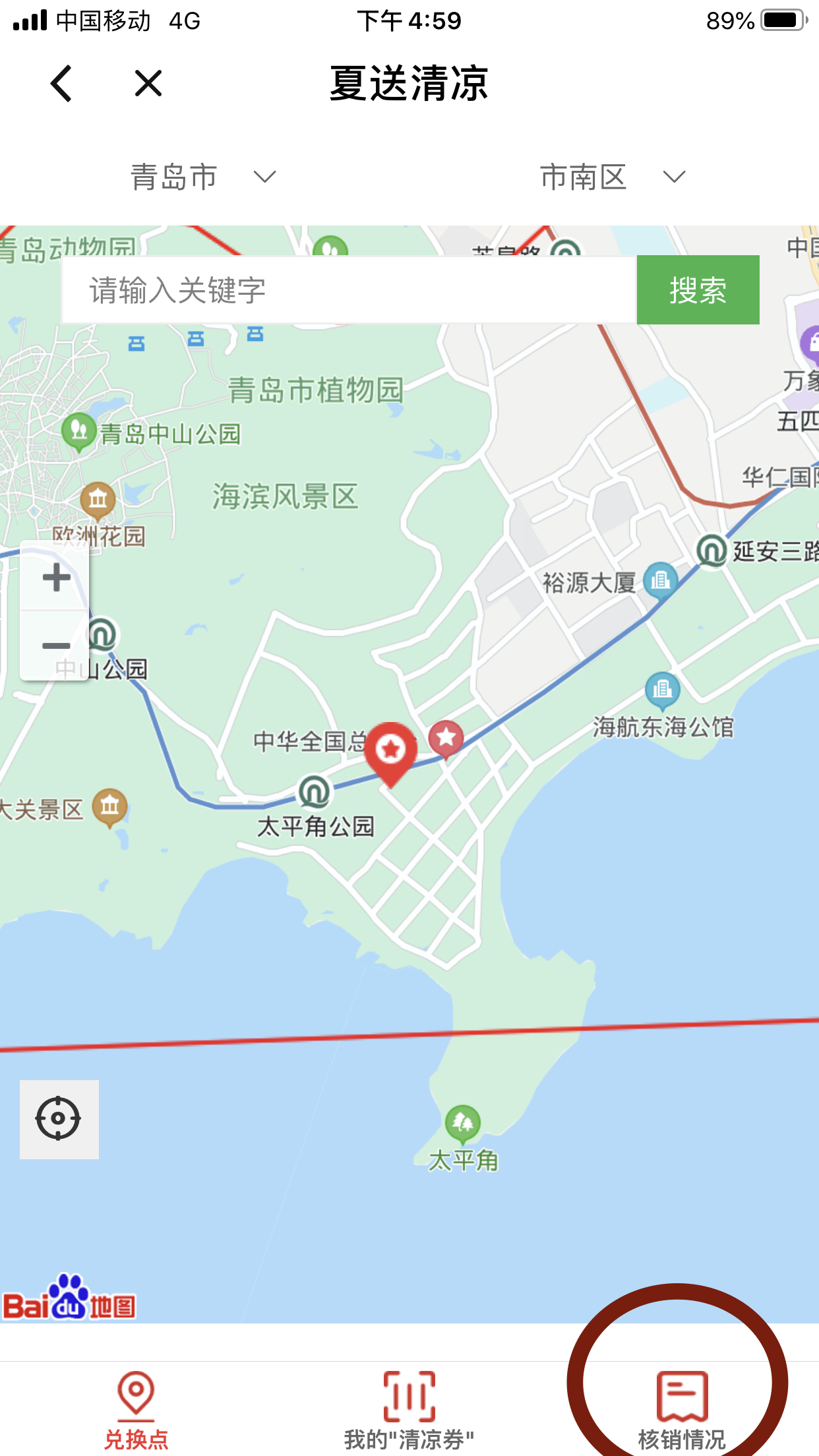Zoom in on the map

click(x=56, y=578)
